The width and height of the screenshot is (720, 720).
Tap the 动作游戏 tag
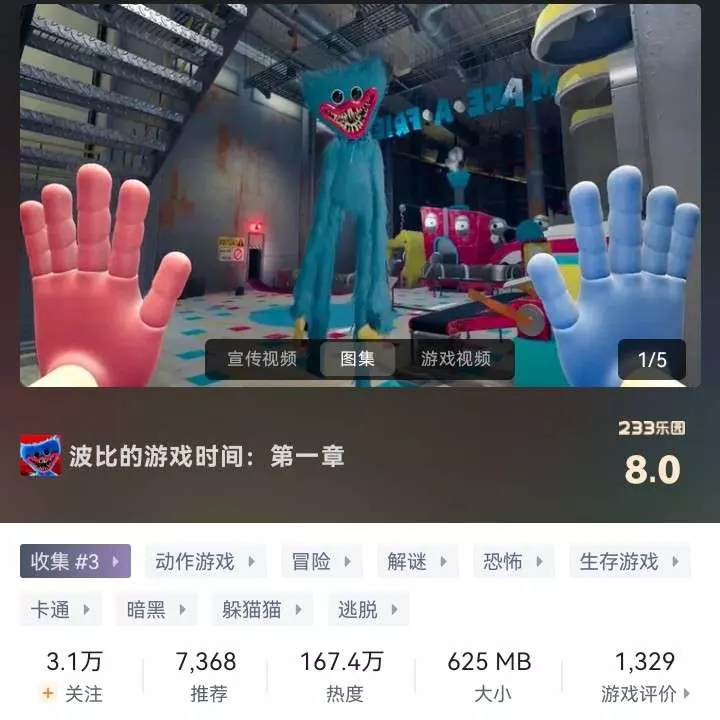point(204,561)
